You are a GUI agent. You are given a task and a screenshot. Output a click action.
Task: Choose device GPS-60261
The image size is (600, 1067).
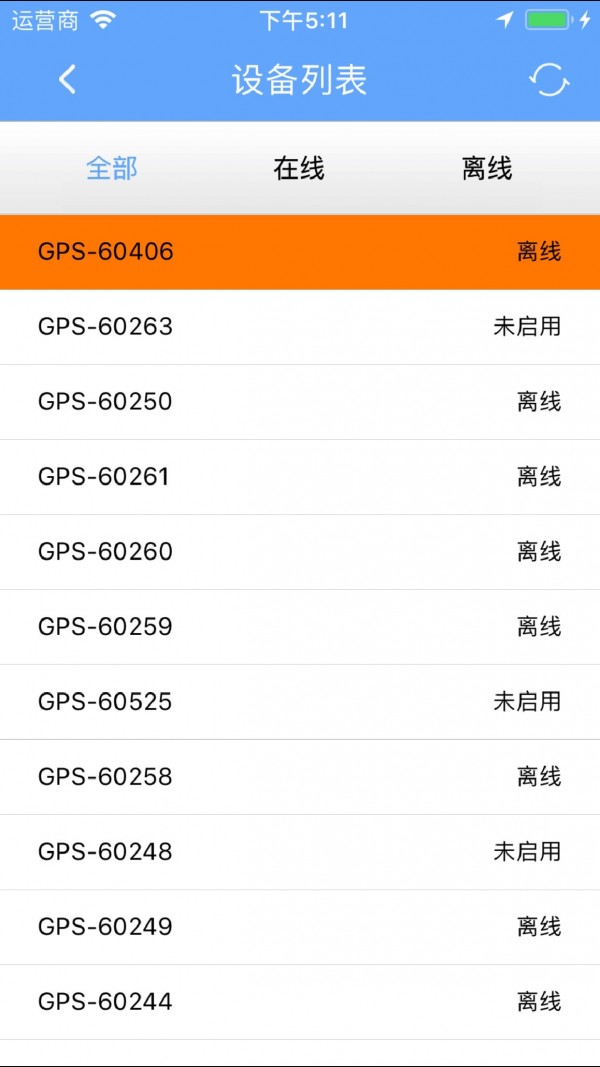point(300,477)
